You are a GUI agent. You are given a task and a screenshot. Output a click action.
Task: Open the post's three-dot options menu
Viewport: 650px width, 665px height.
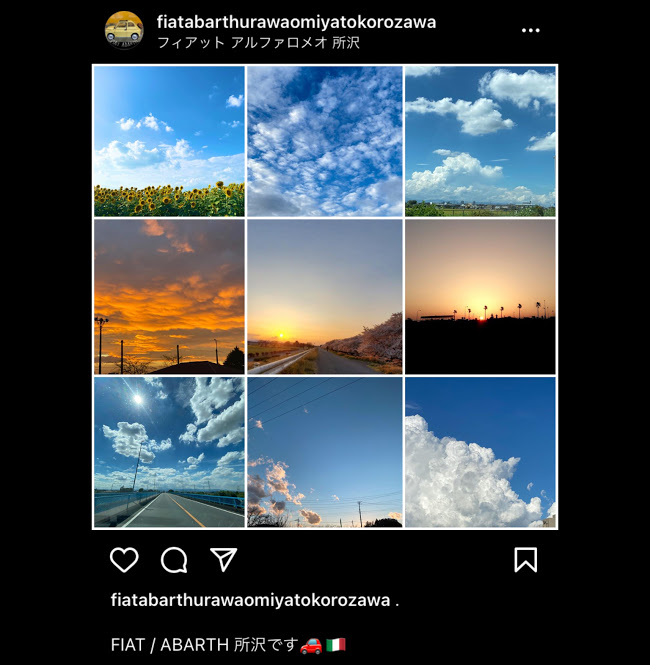click(530, 31)
